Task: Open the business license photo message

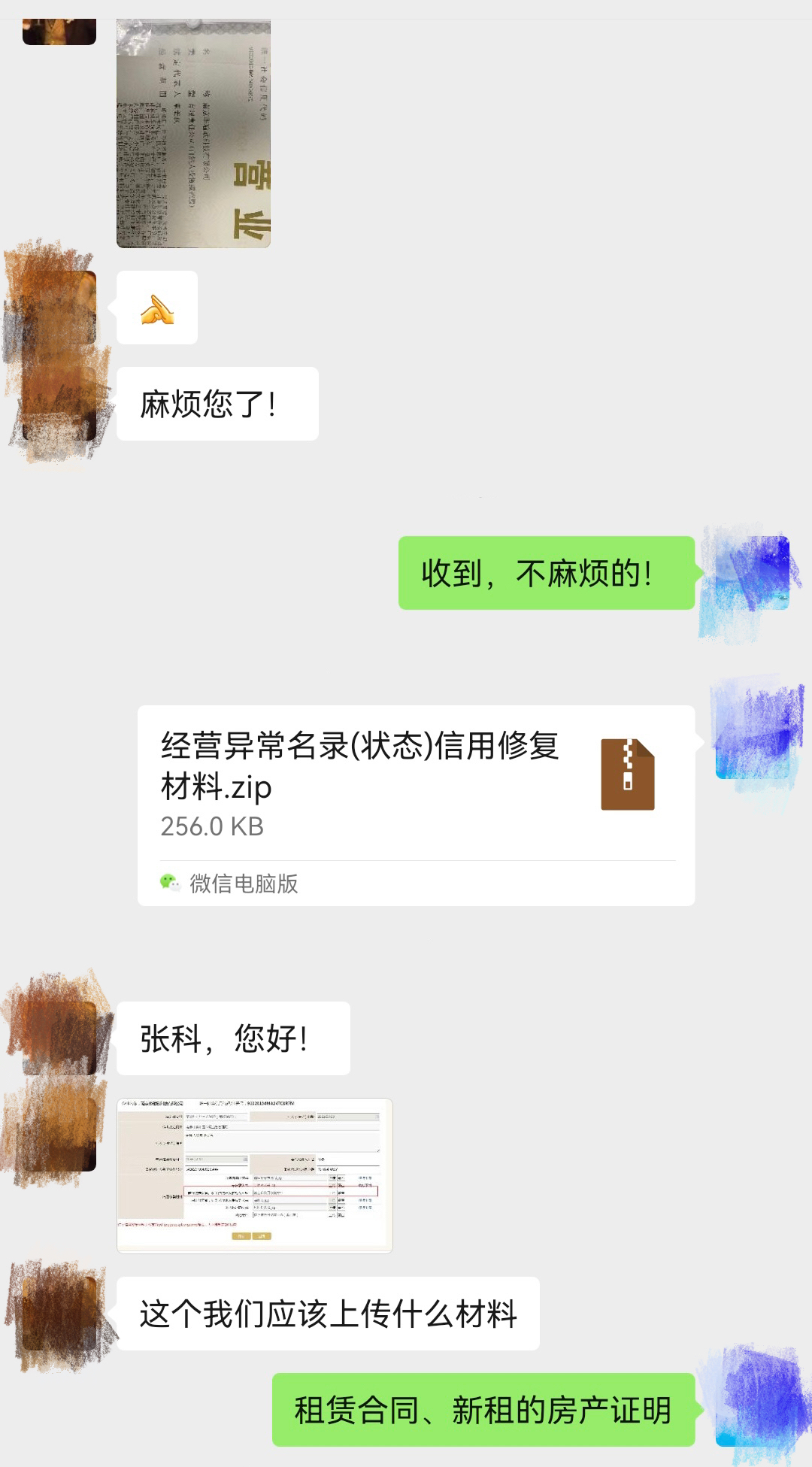Action: (193, 134)
